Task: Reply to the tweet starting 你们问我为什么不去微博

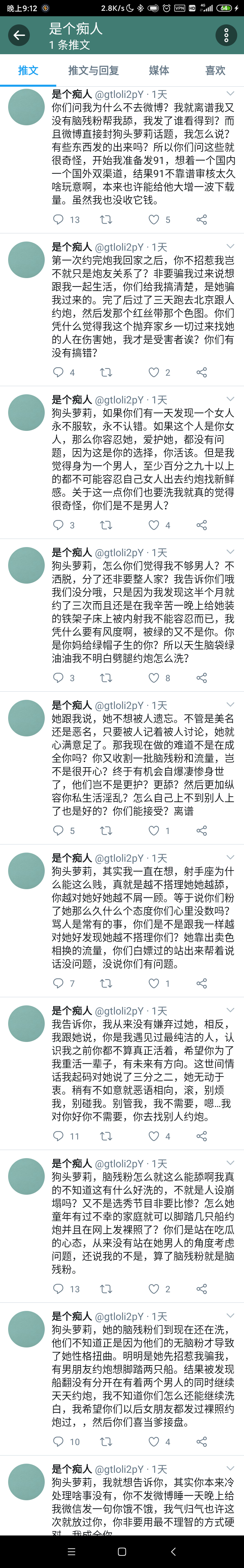Action: click(58, 220)
